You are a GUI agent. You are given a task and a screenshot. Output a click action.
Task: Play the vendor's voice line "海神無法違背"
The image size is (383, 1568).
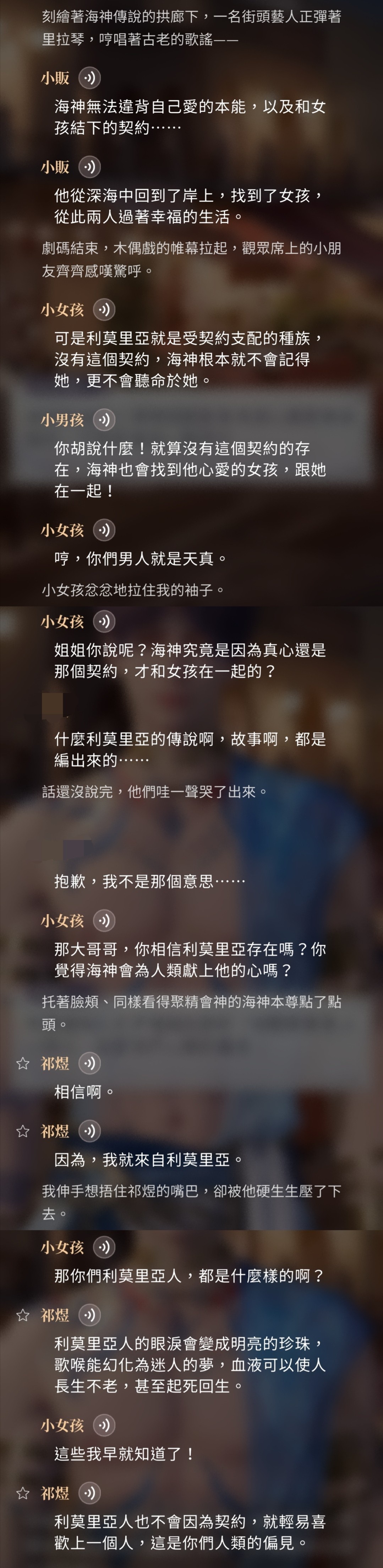click(x=89, y=78)
